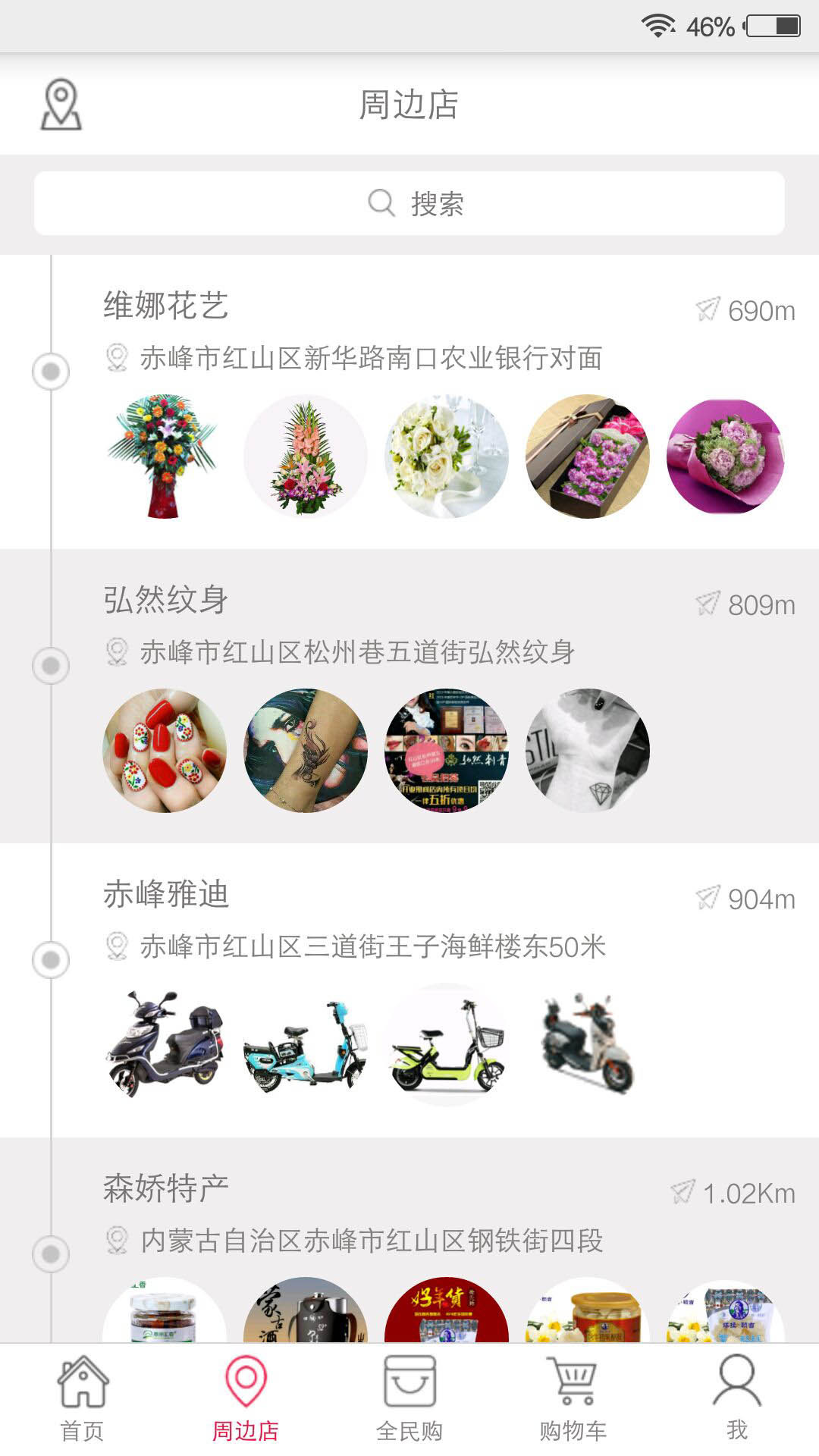
Task: Go to the 全民购 tab
Action: click(x=409, y=1399)
